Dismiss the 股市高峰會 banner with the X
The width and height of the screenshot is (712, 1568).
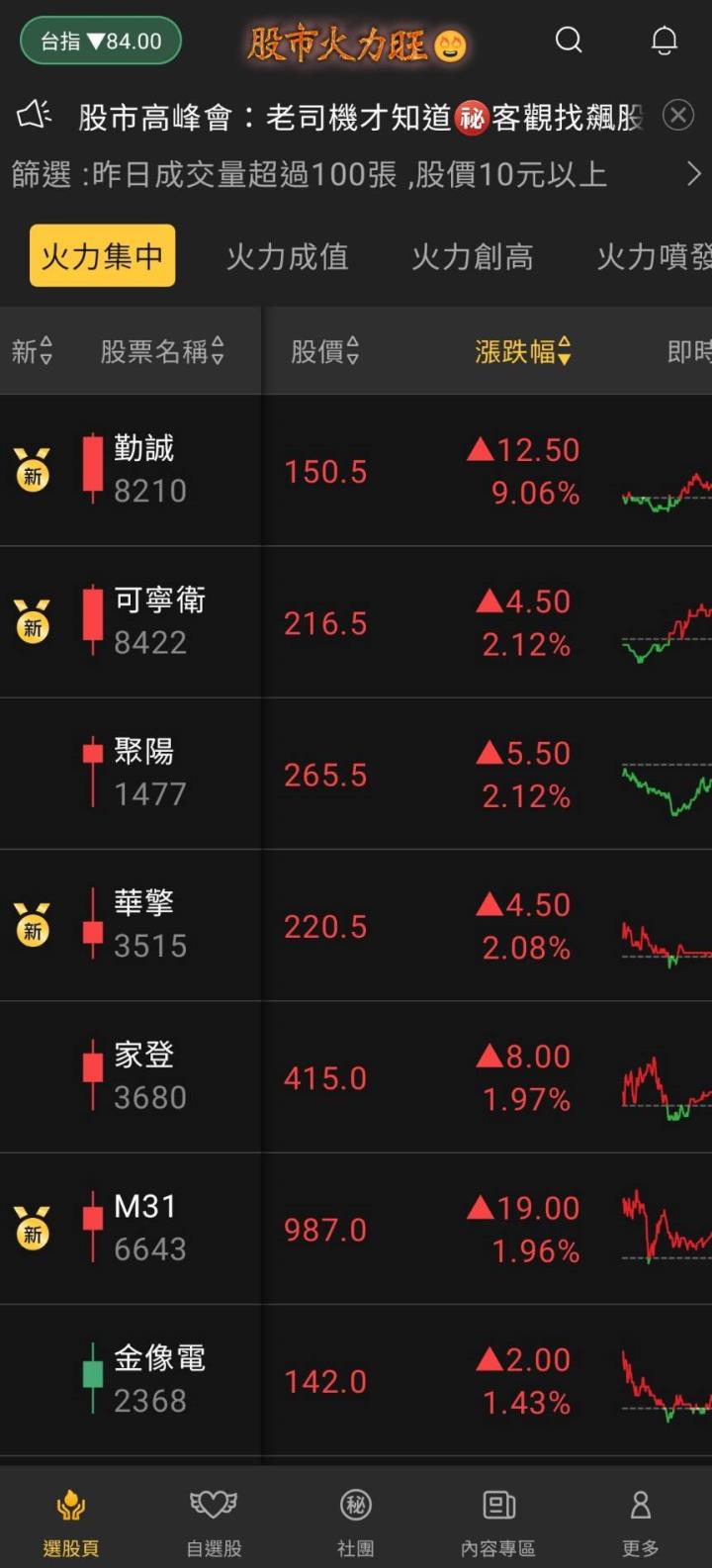coord(678,115)
